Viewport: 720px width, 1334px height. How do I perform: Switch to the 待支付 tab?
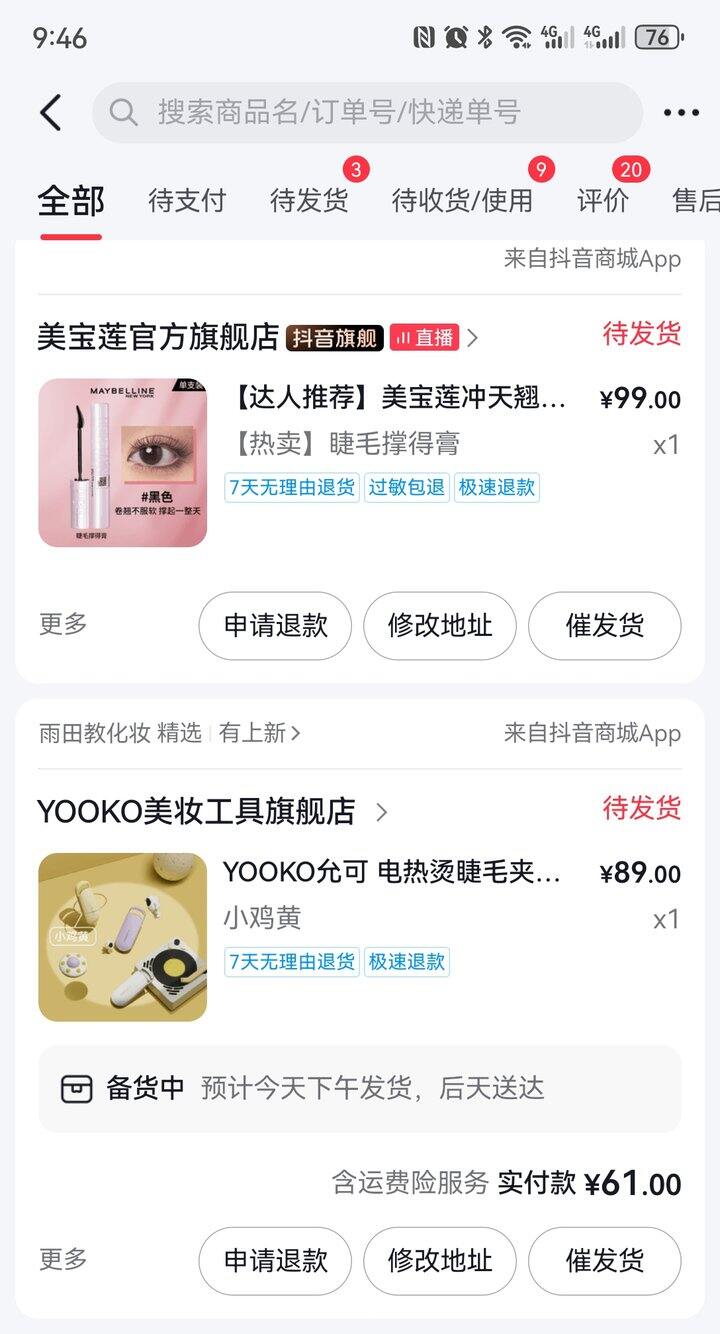point(187,200)
